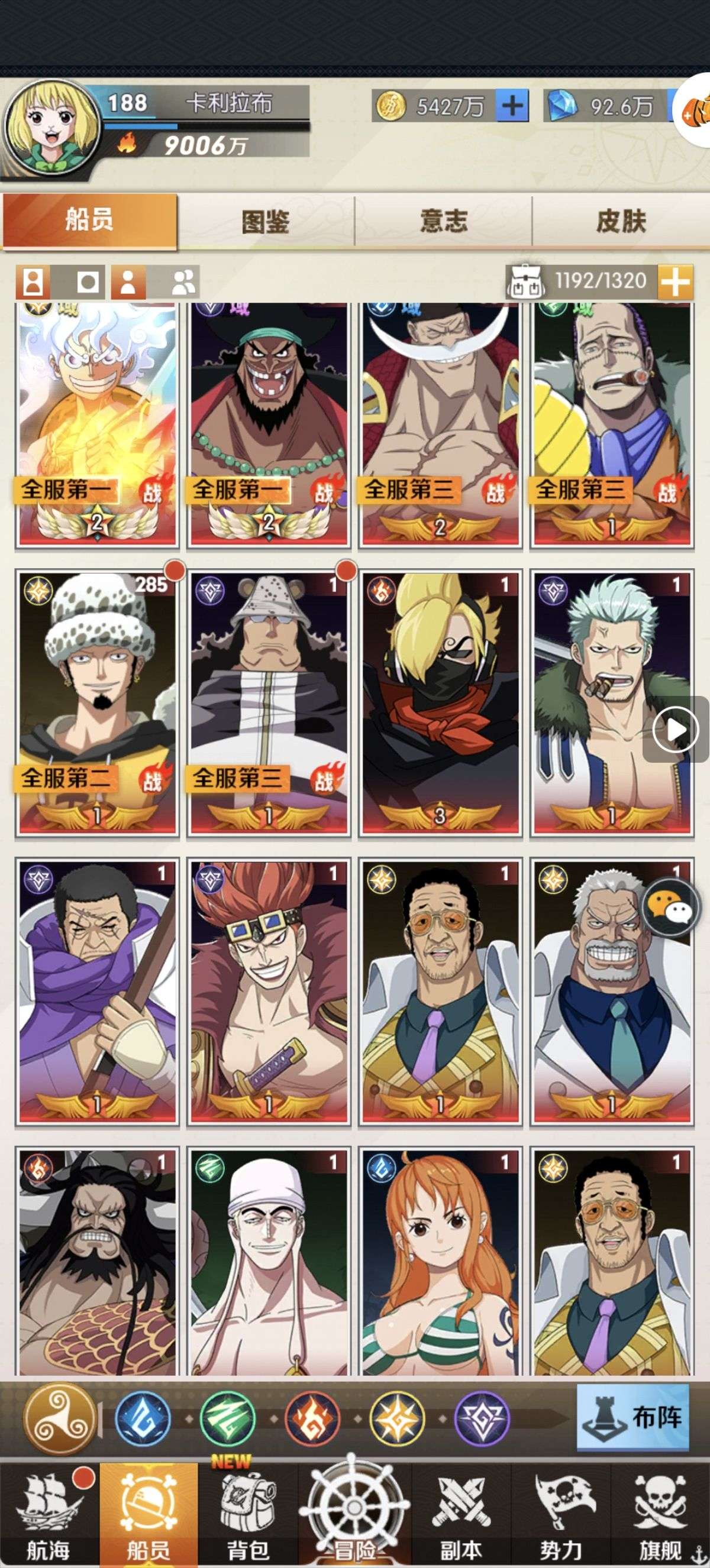Viewport: 710px width, 1568px height.
Task: Filter crew by blue attribute icon
Action: [142, 1418]
